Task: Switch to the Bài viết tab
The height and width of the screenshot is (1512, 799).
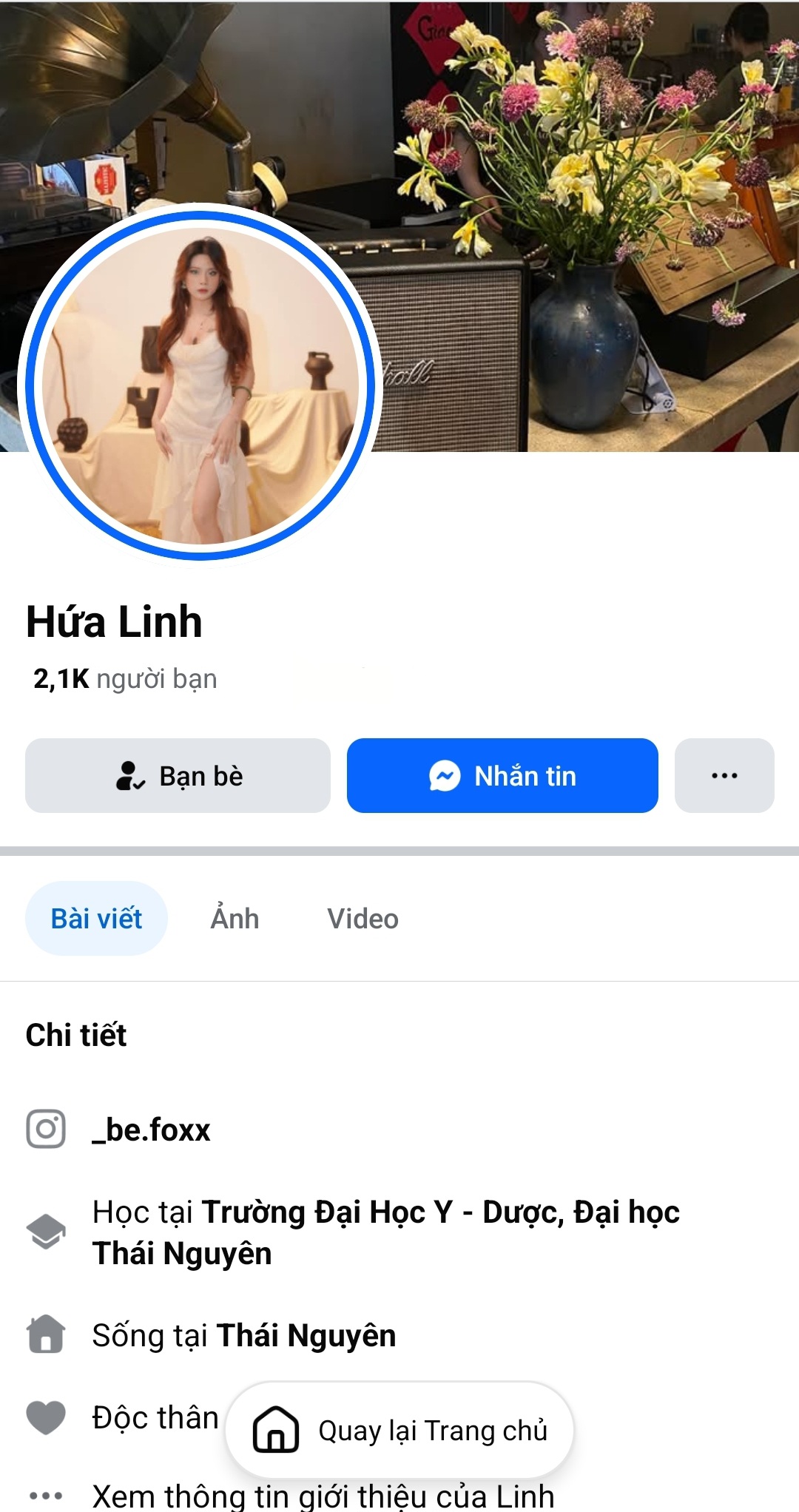Action: 96,918
